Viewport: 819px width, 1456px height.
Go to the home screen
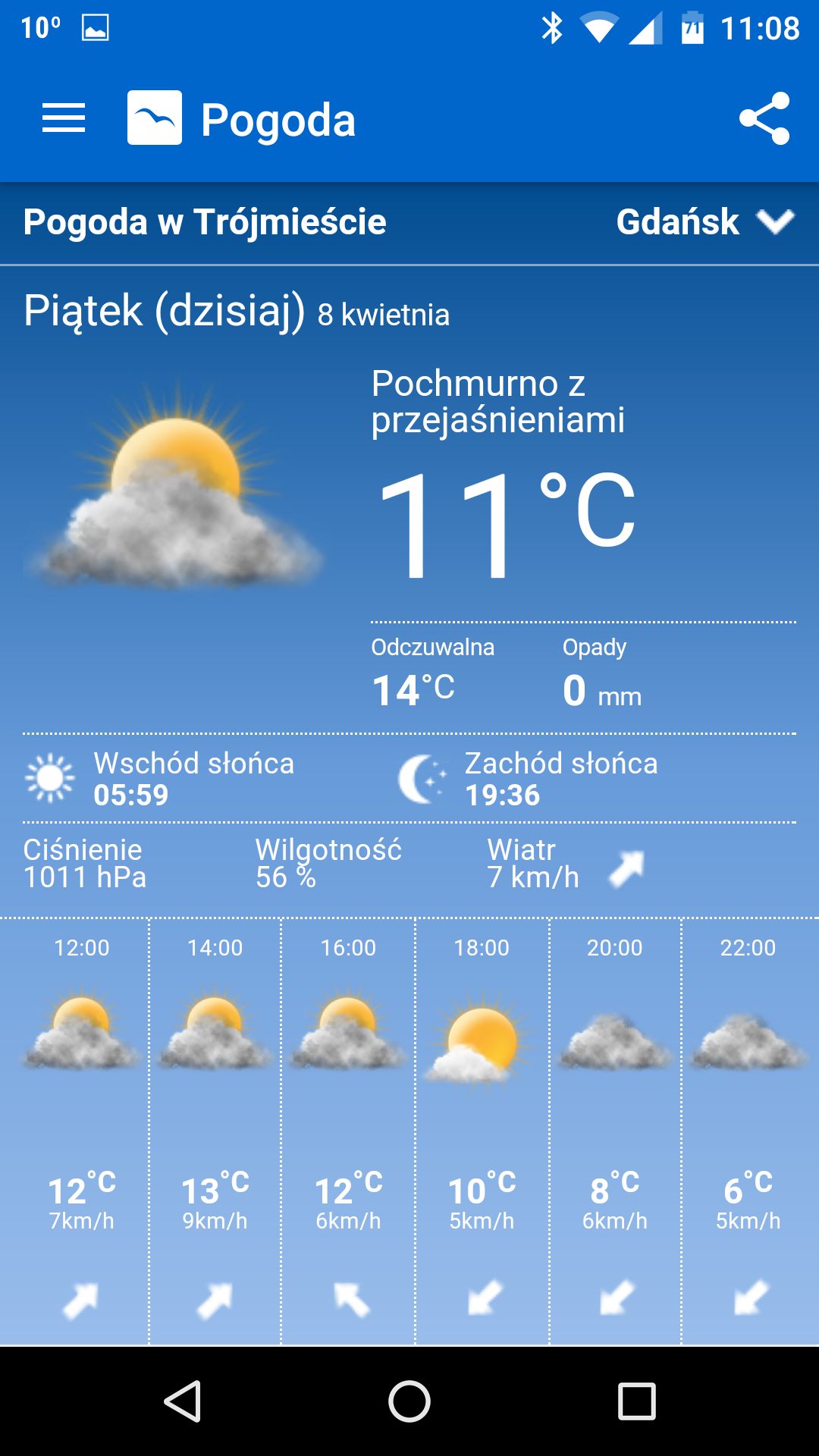tap(409, 1401)
